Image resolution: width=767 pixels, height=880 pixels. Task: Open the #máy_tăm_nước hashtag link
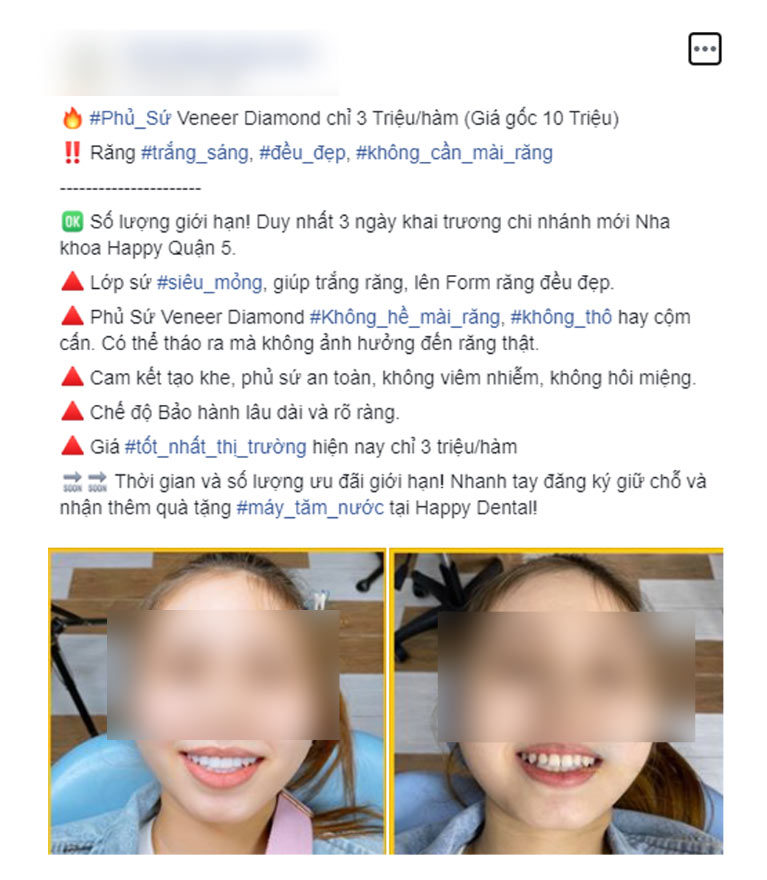310,507
